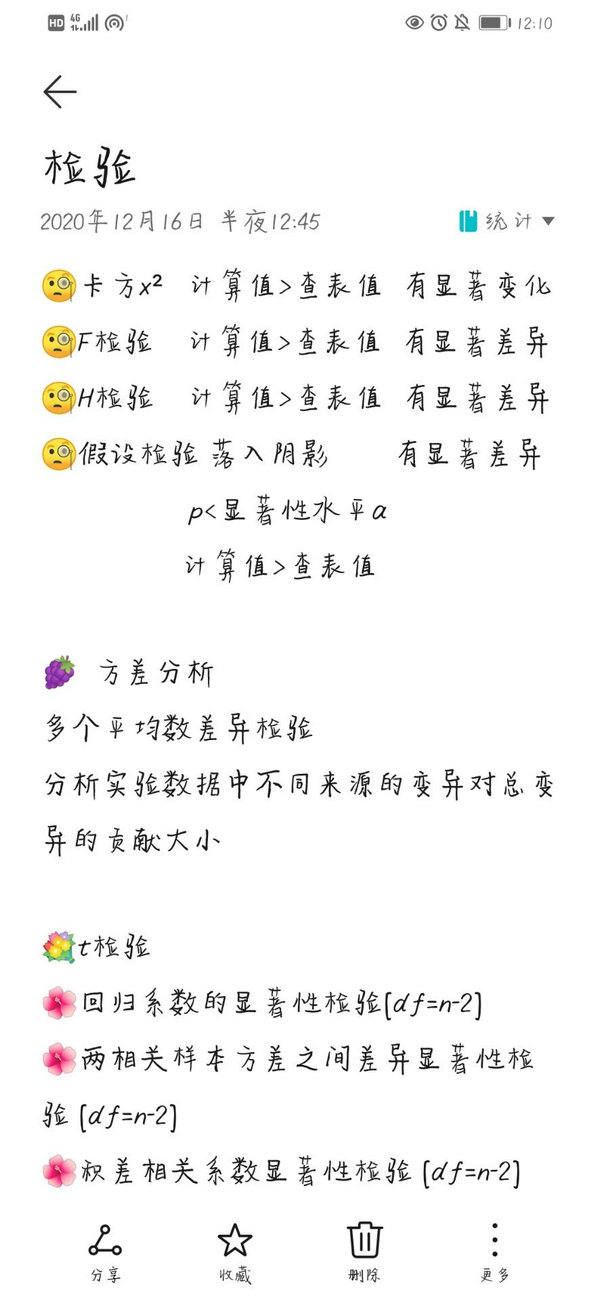600x1300 pixels.
Task: Tap the note title 检验
Action: 90,167
